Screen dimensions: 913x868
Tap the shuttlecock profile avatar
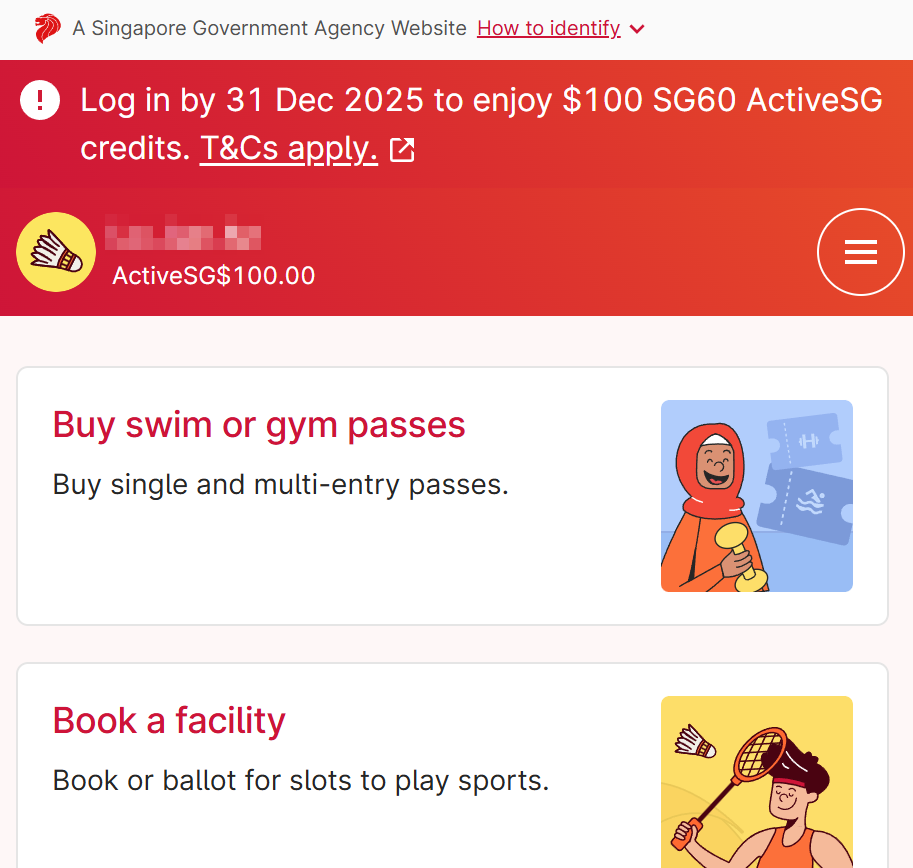56,252
